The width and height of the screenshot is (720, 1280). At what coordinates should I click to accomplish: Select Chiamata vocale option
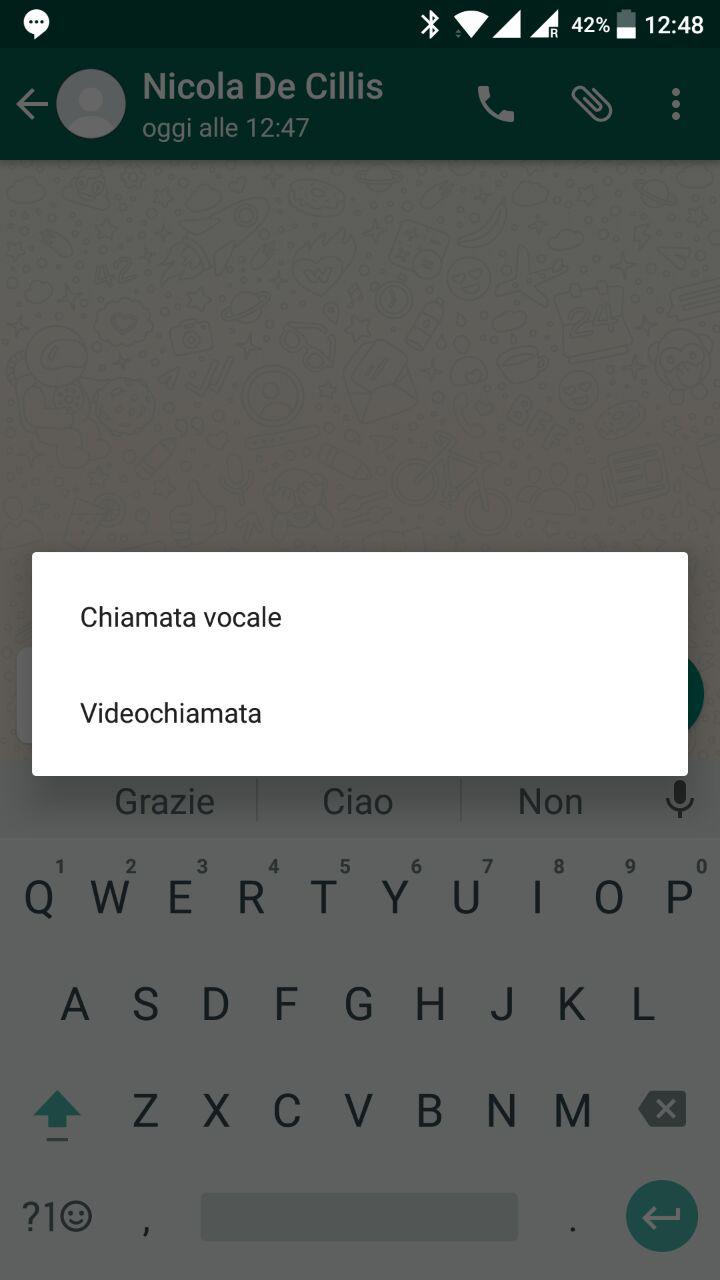(360, 617)
